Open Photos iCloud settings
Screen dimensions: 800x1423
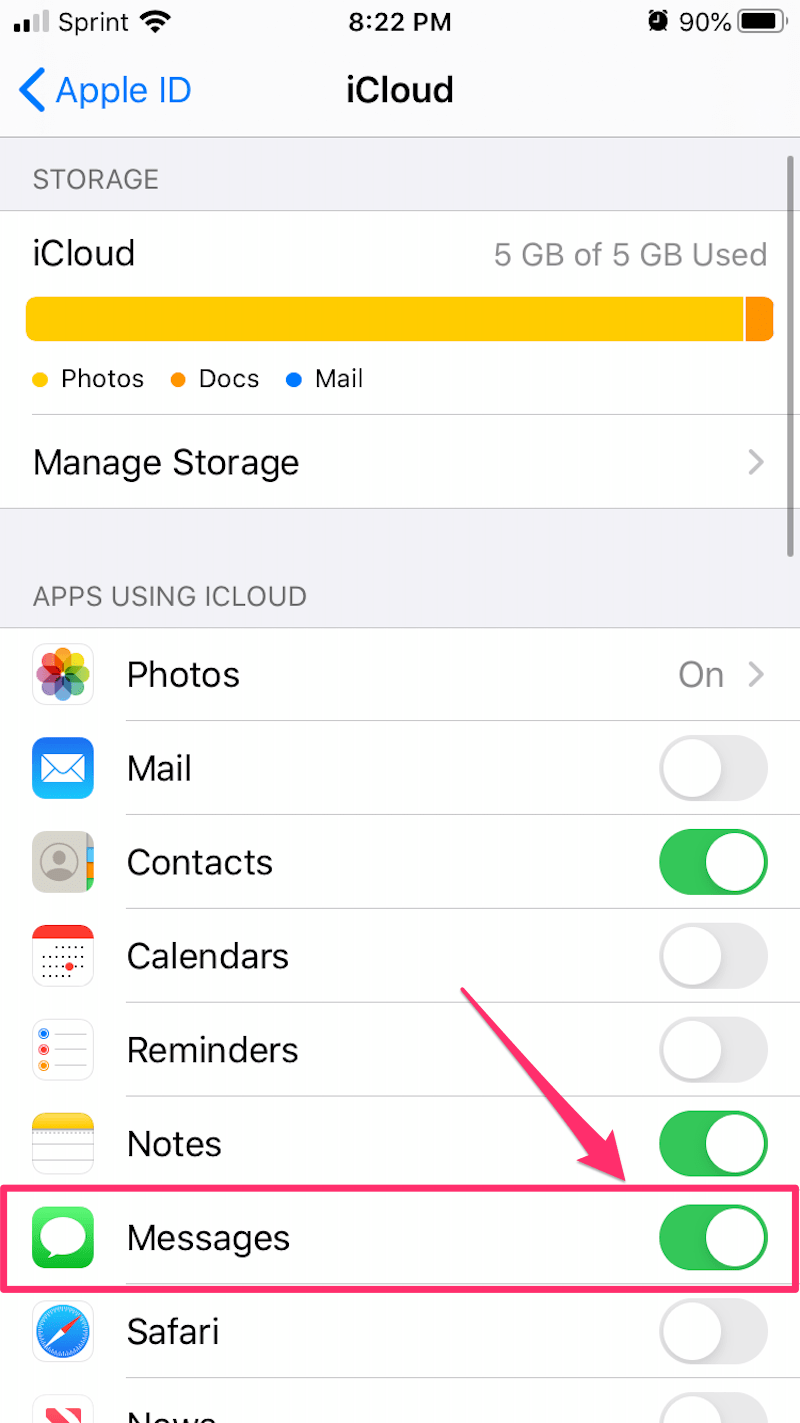click(x=400, y=675)
